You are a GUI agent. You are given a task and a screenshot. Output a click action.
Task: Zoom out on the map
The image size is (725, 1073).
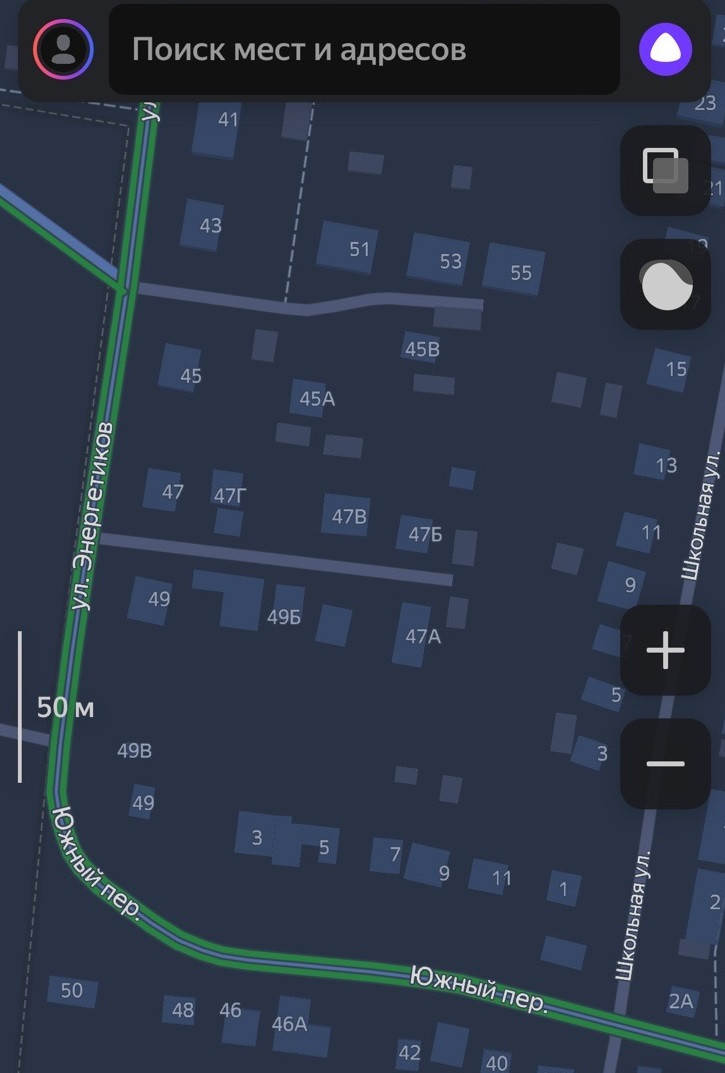point(665,764)
